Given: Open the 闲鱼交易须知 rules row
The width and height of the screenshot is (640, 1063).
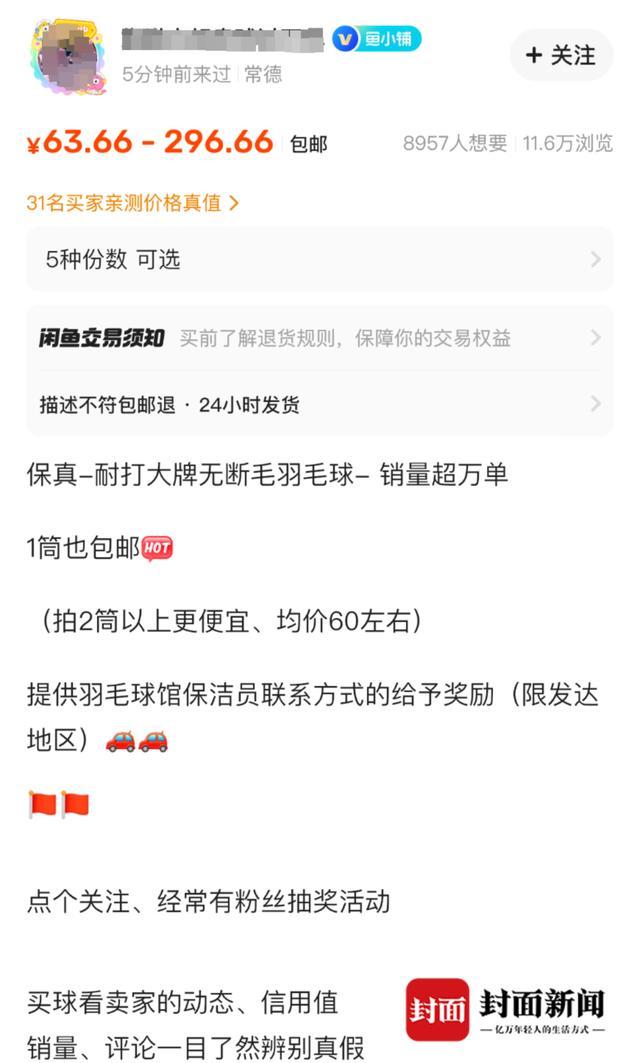Looking at the screenshot, I should click(319, 338).
